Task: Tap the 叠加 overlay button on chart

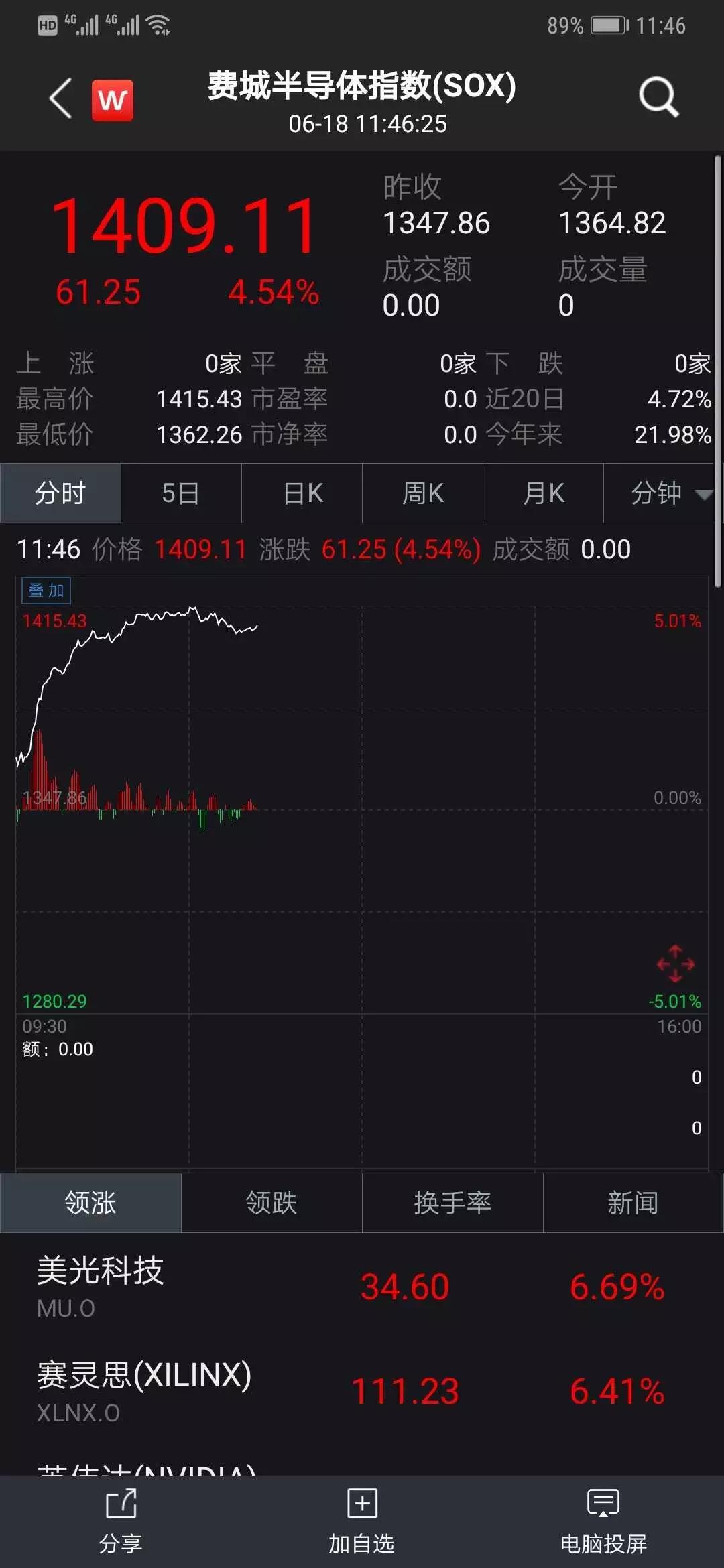Action: click(46, 590)
